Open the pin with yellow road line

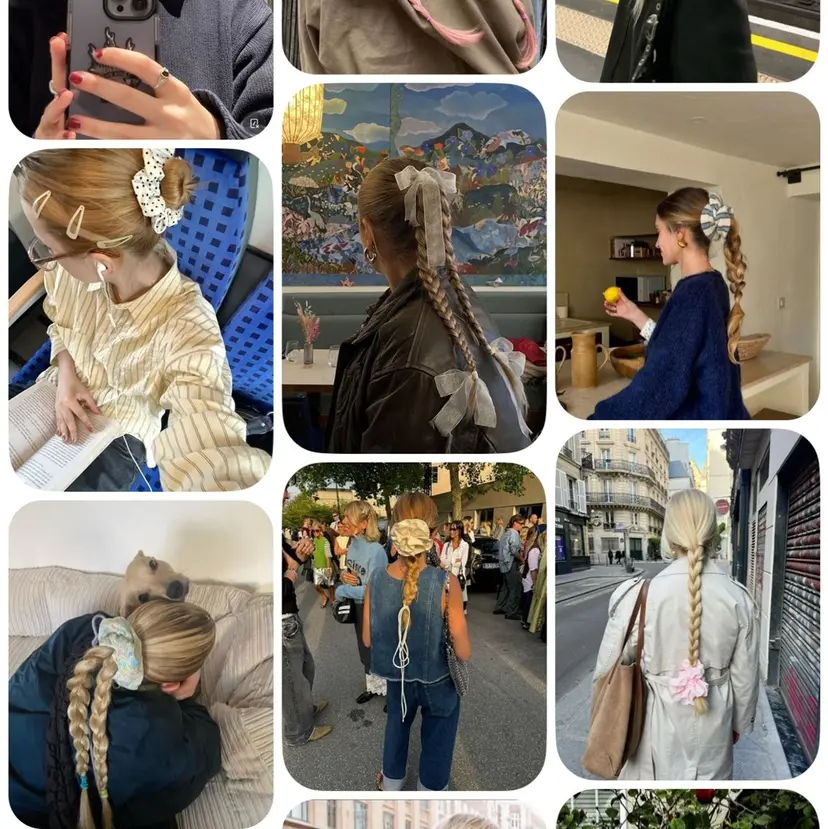pyautogui.click(x=687, y=40)
